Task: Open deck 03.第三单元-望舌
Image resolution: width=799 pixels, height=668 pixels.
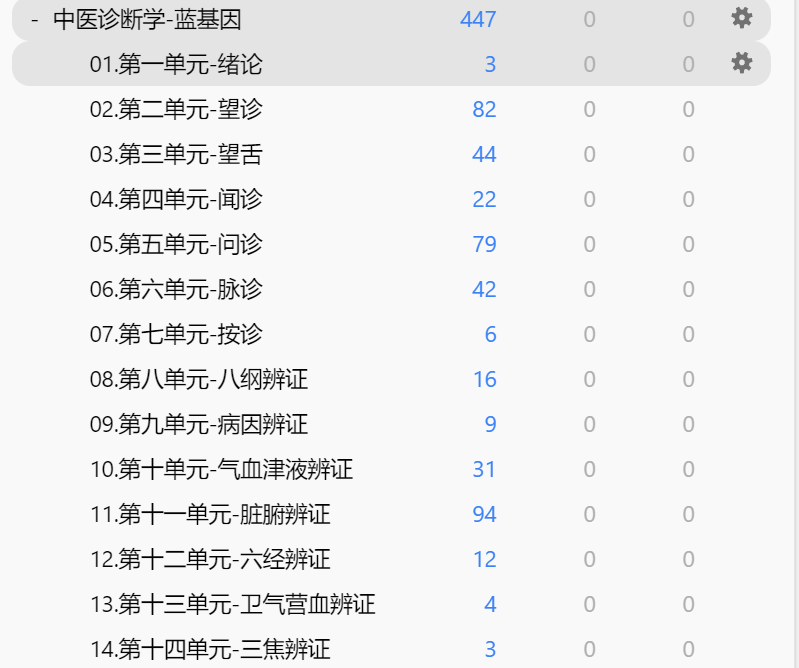Action: coord(176,154)
